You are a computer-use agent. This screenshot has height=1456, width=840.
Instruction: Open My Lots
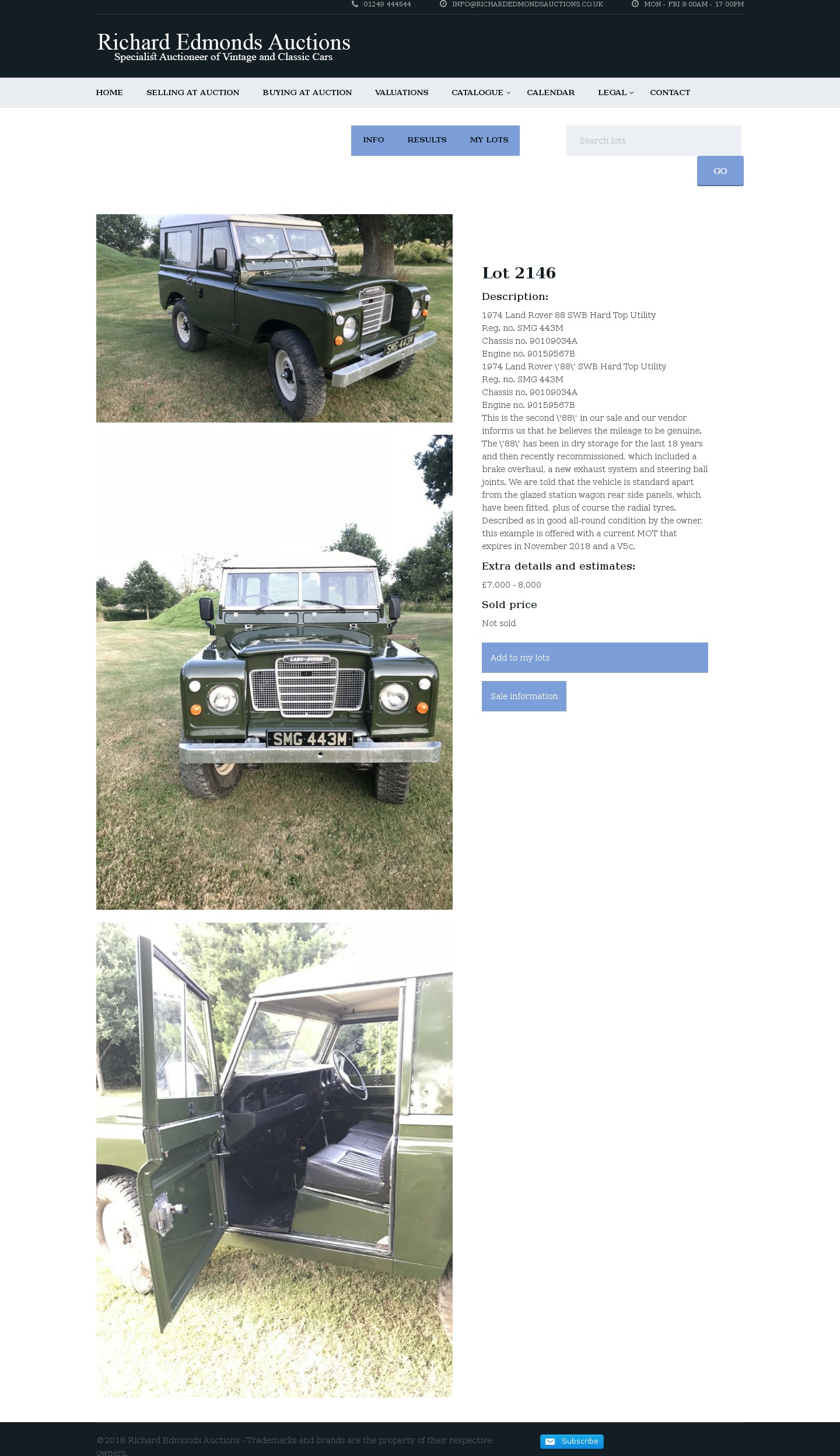click(489, 140)
